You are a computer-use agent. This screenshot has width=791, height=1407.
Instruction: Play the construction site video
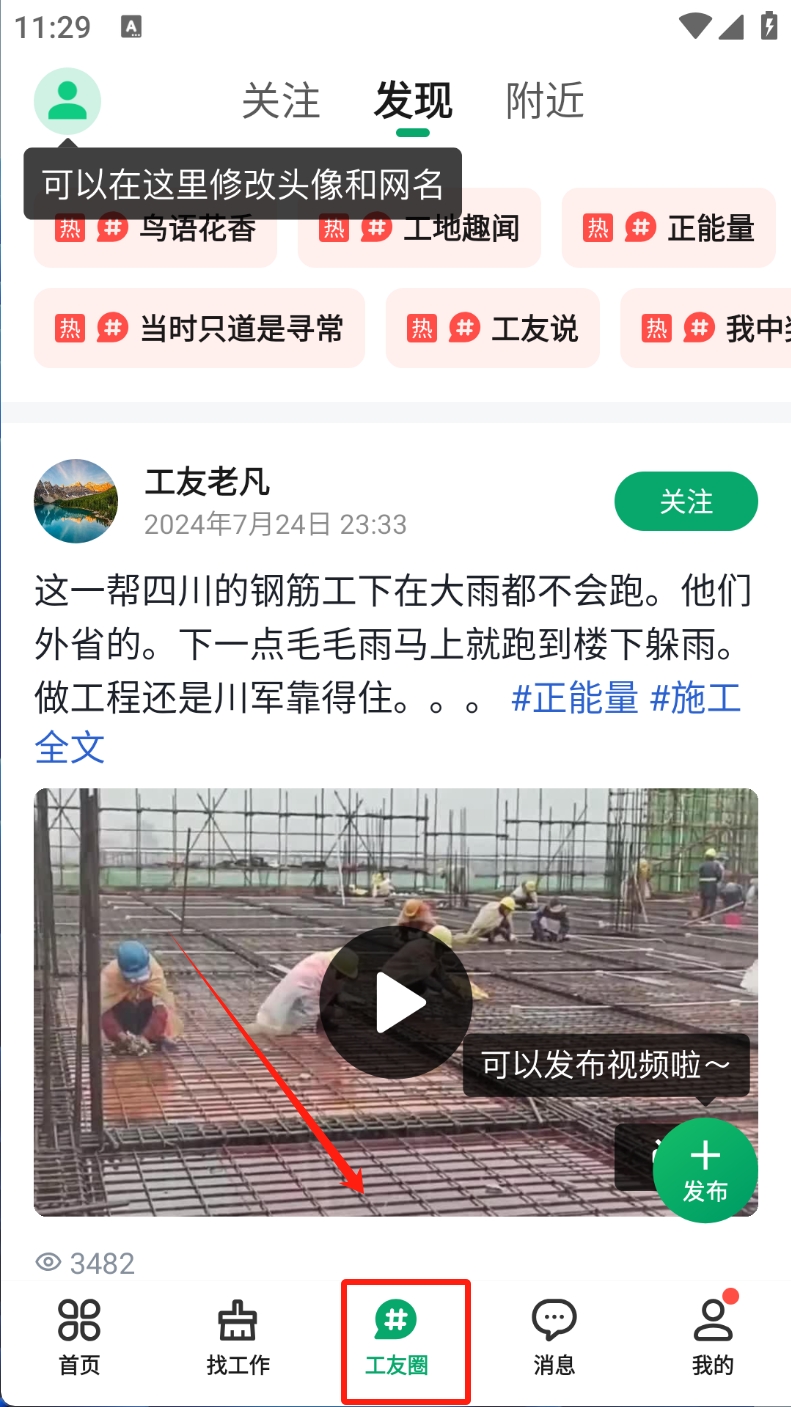395,1002
